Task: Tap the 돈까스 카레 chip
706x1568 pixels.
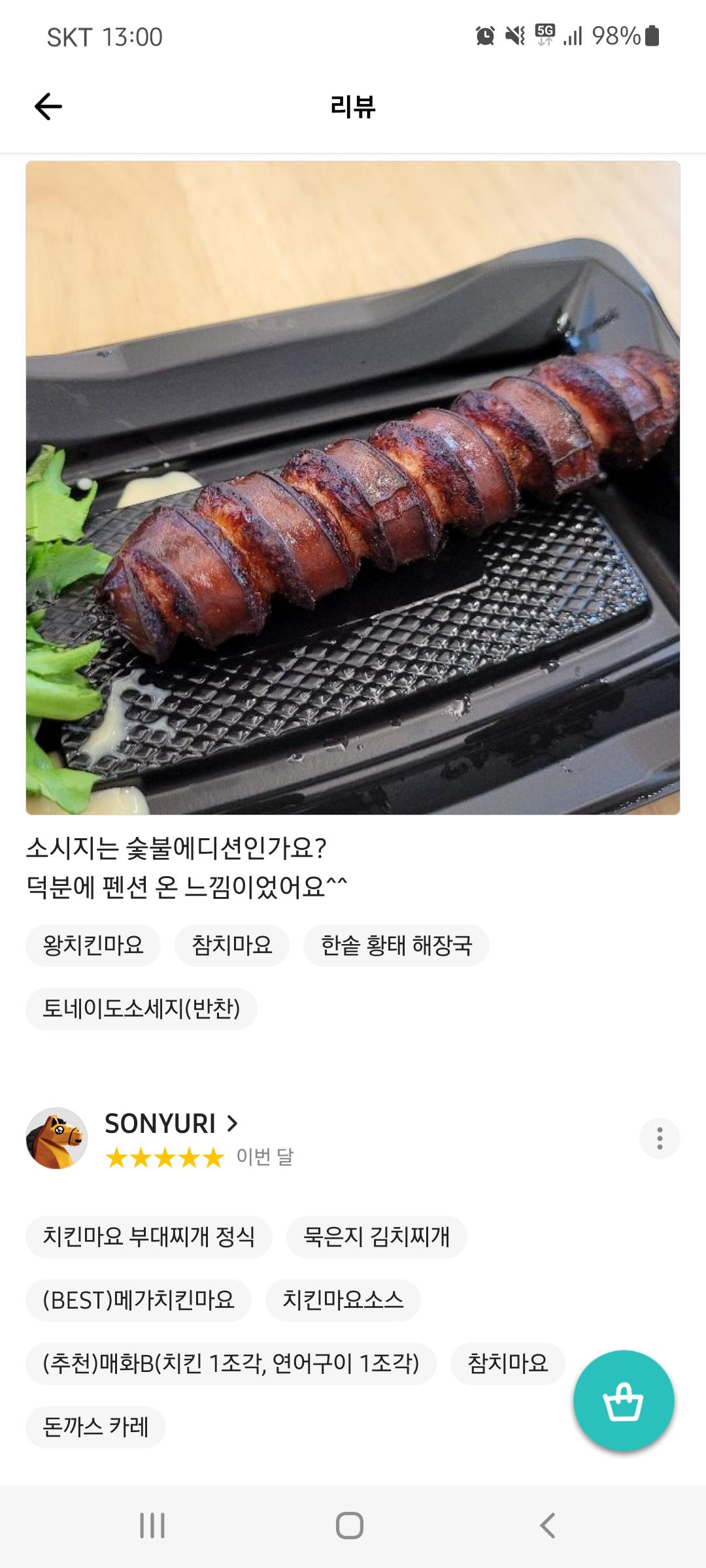Action: point(95,1427)
